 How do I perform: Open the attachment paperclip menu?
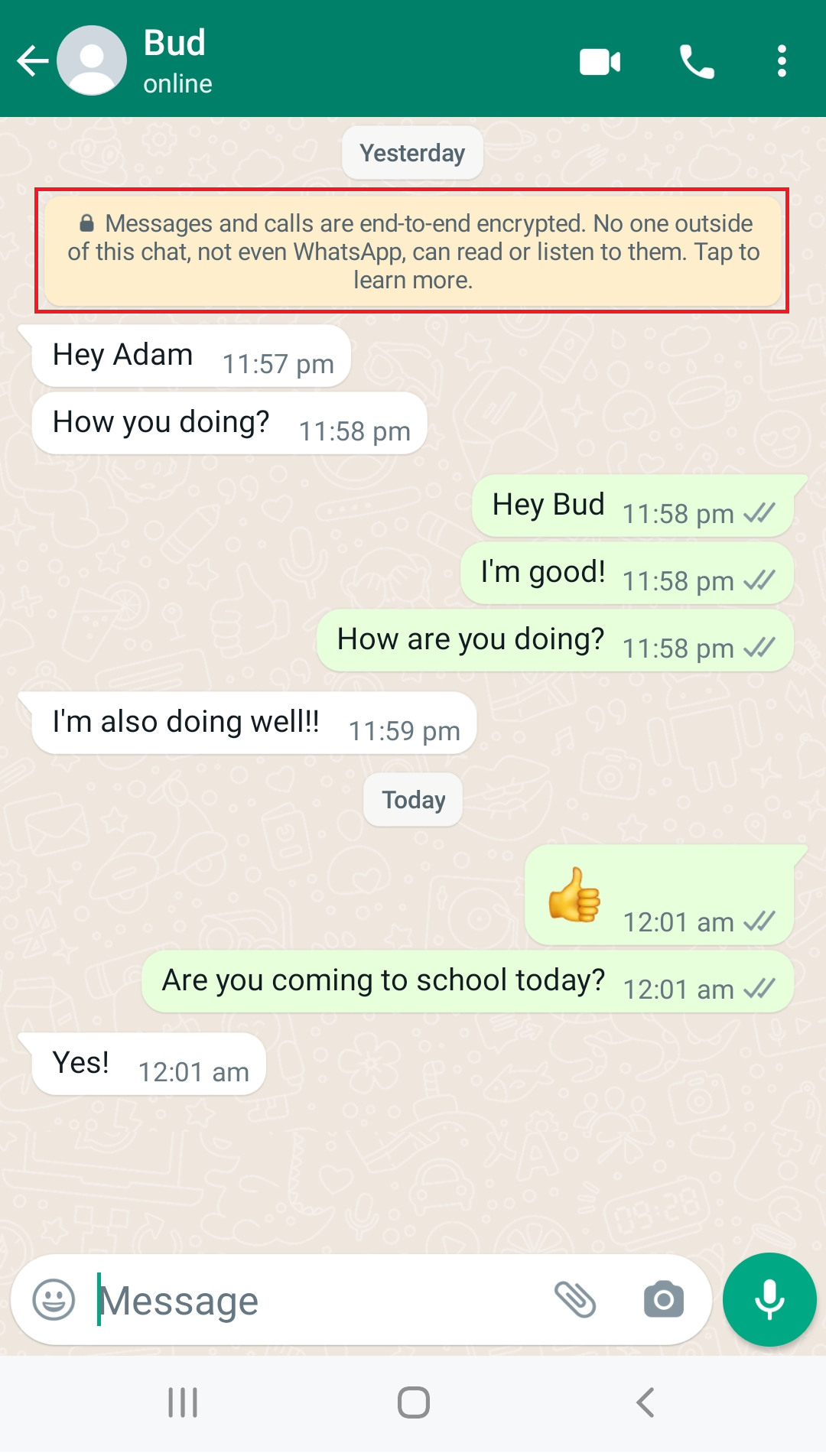pos(575,1299)
